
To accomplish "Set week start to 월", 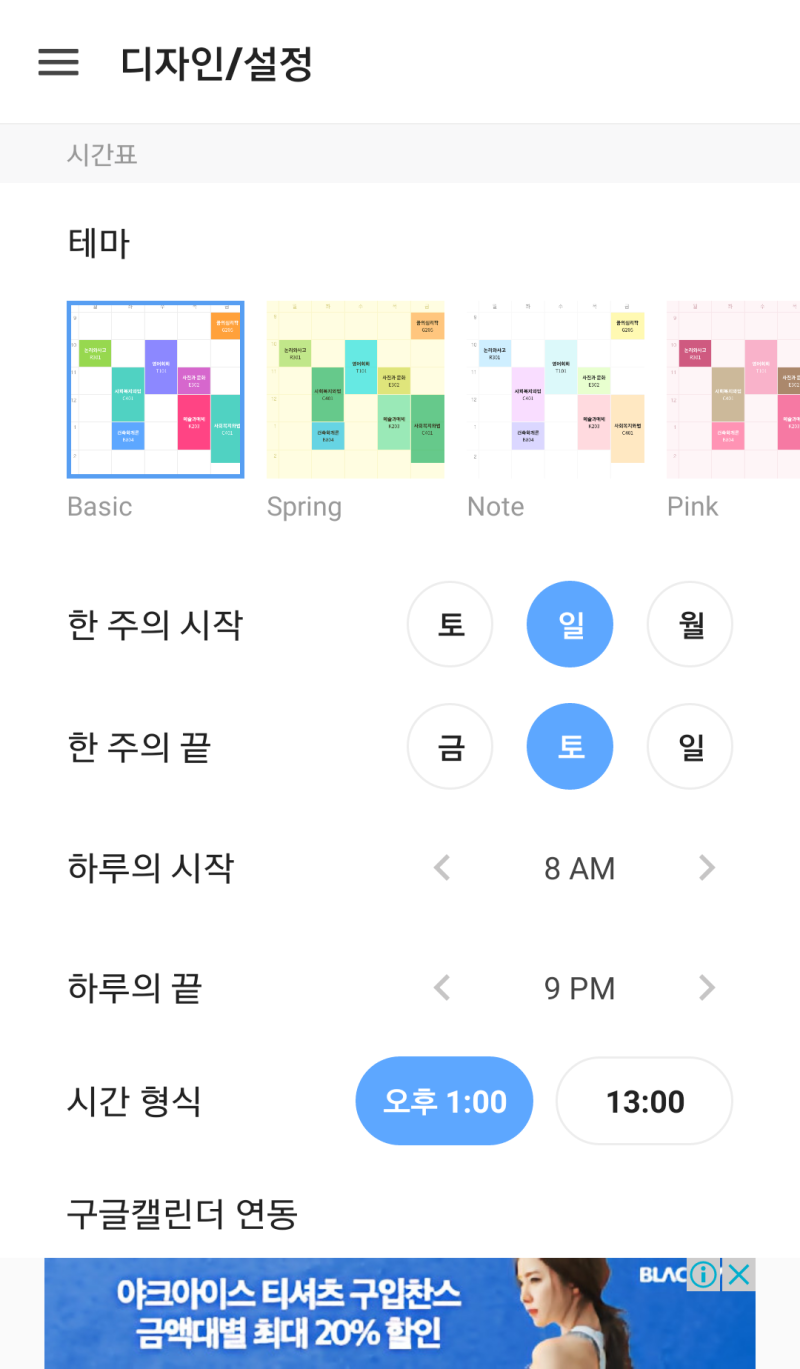I will click(x=690, y=625).
